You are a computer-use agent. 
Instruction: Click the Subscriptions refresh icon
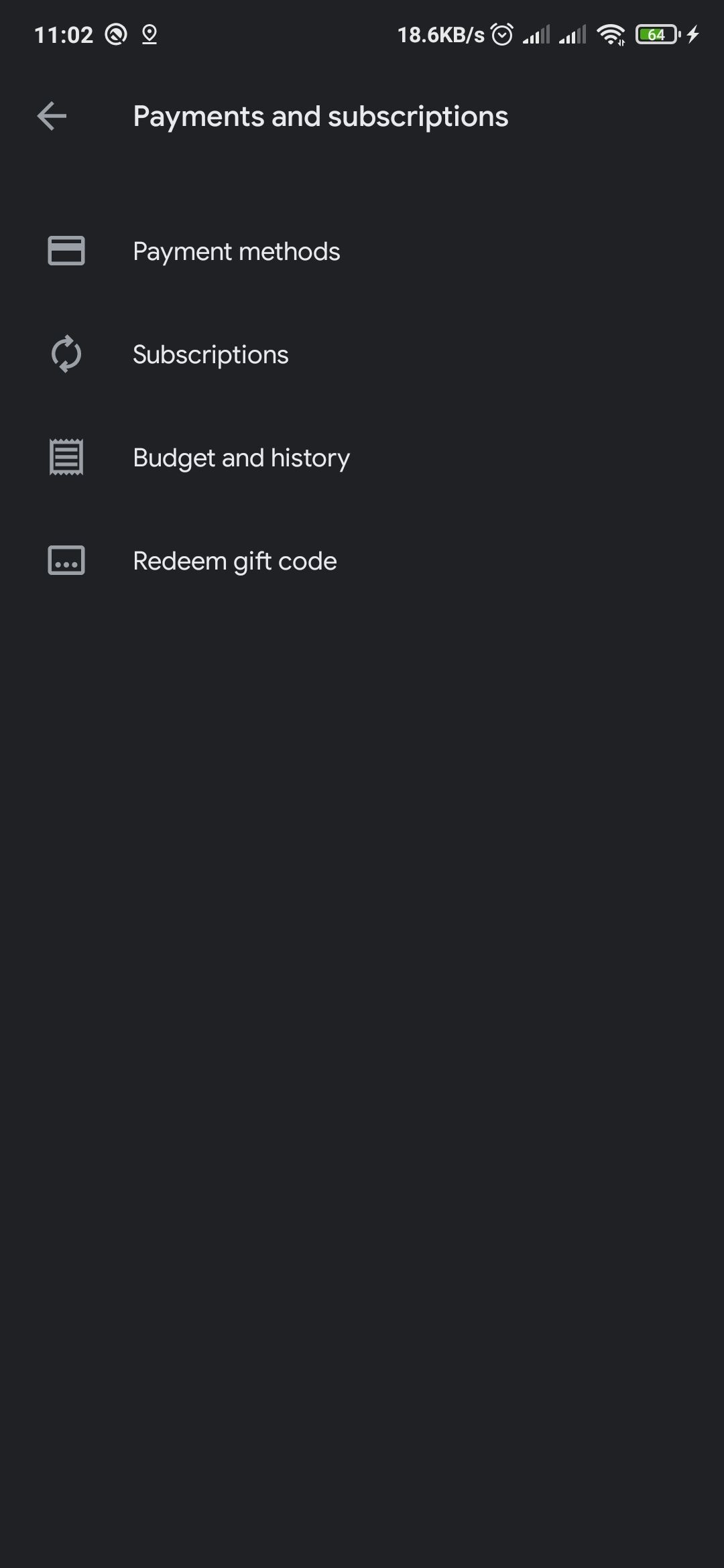click(65, 354)
